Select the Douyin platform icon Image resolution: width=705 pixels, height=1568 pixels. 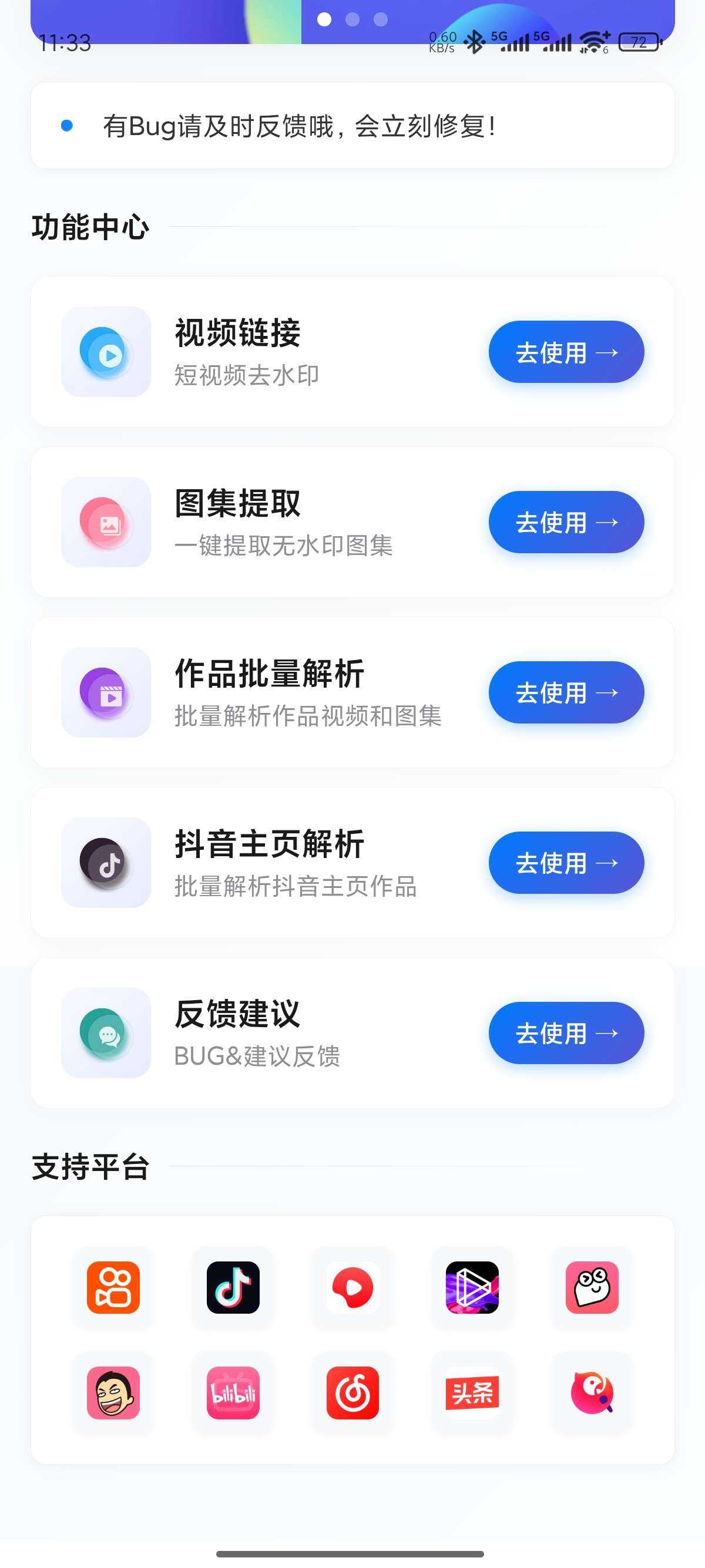[233, 1288]
